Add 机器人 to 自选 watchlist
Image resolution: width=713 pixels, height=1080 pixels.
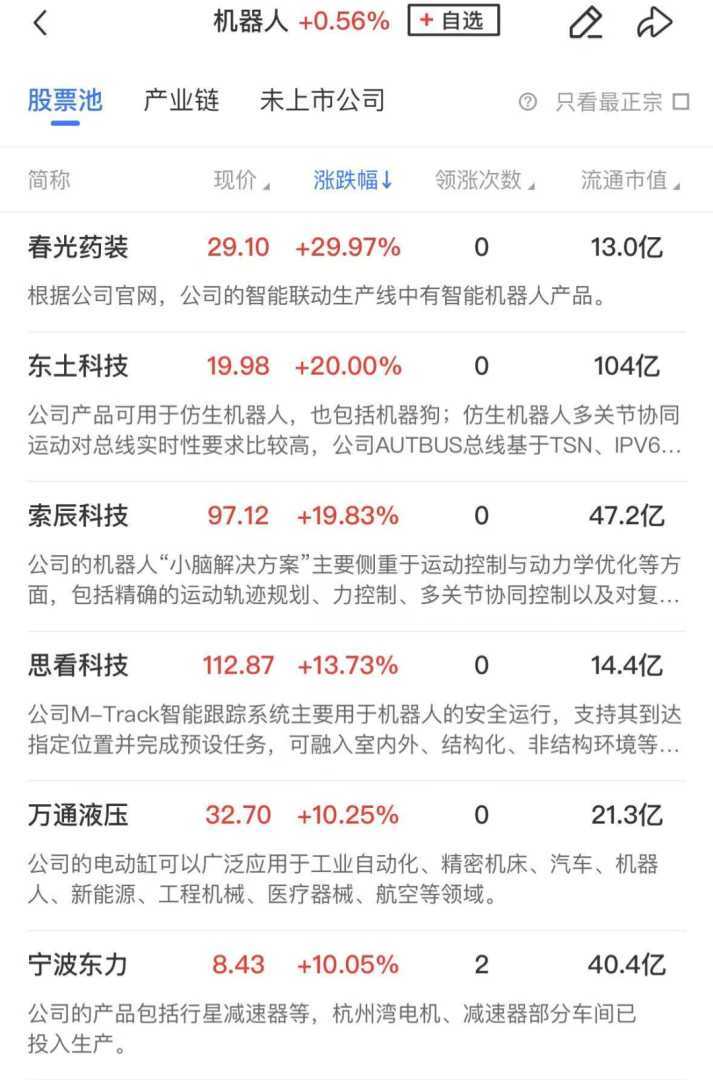click(453, 21)
